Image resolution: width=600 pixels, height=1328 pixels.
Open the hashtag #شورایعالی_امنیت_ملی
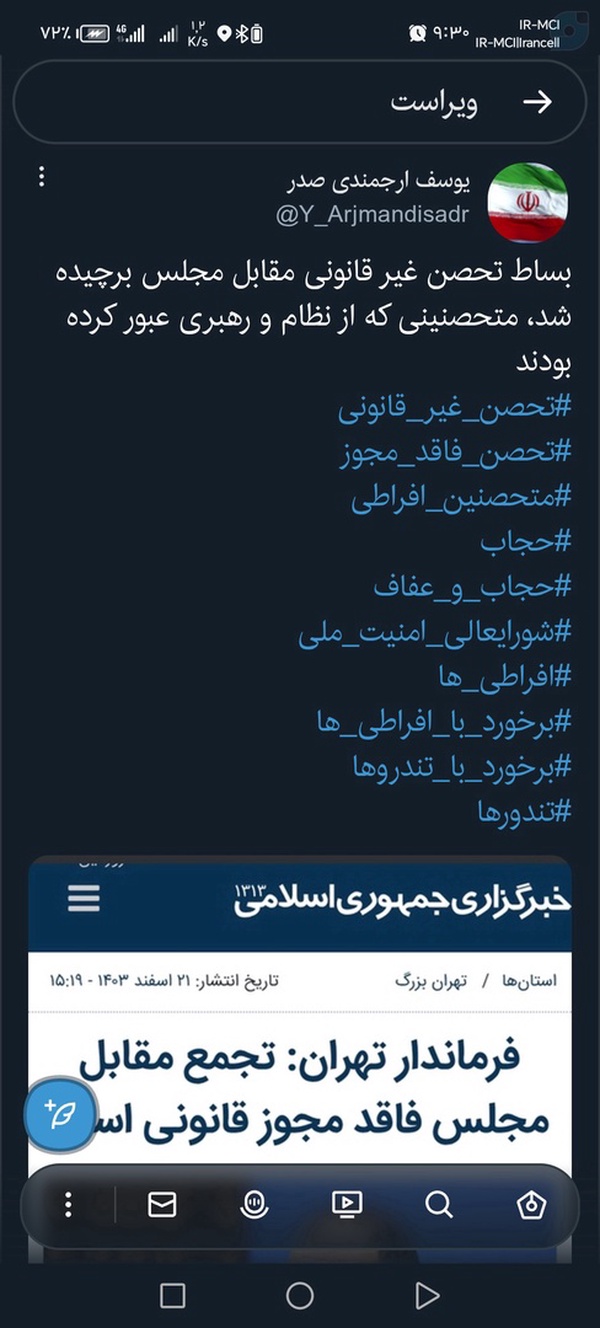pyautogui.click(x=435, y=632)
